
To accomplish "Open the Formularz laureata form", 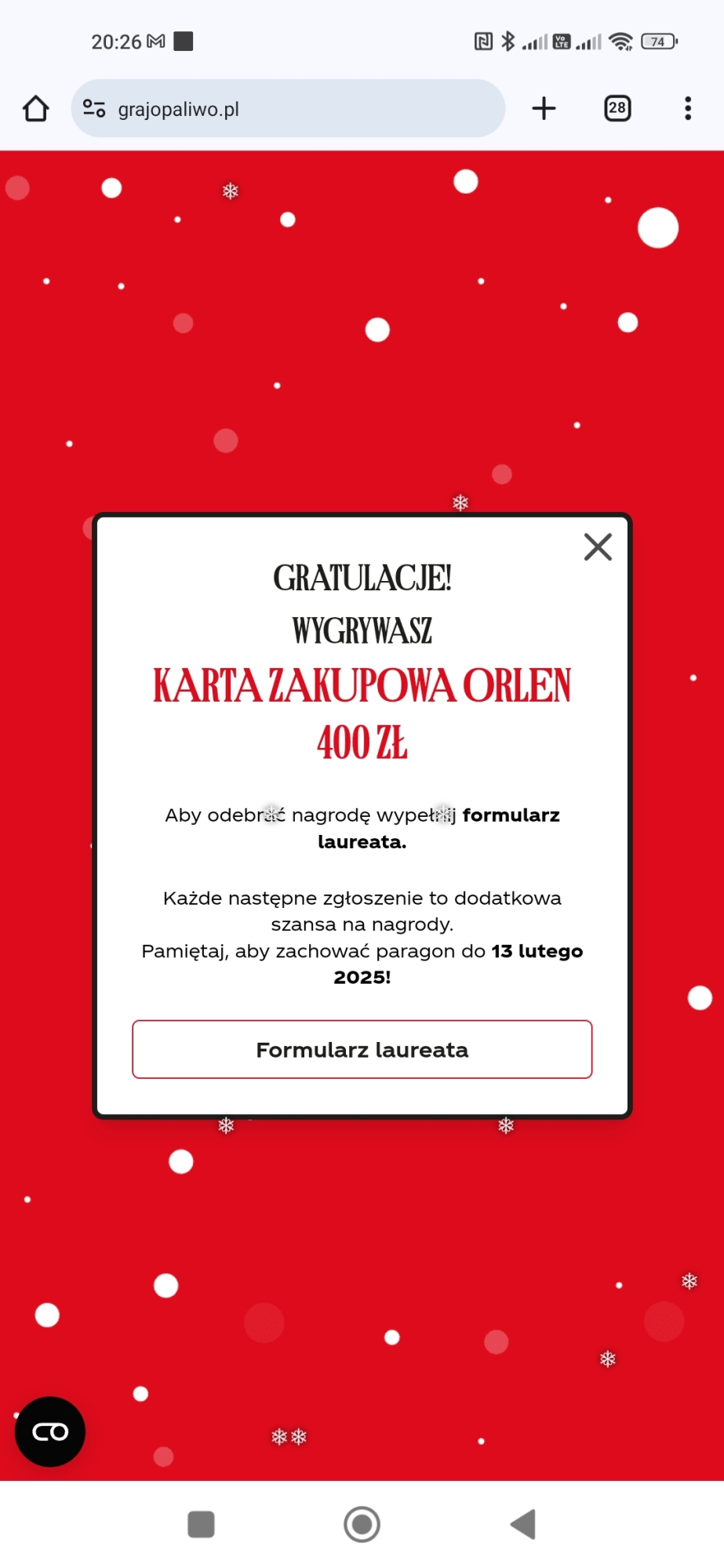I will click(362, 1049).
